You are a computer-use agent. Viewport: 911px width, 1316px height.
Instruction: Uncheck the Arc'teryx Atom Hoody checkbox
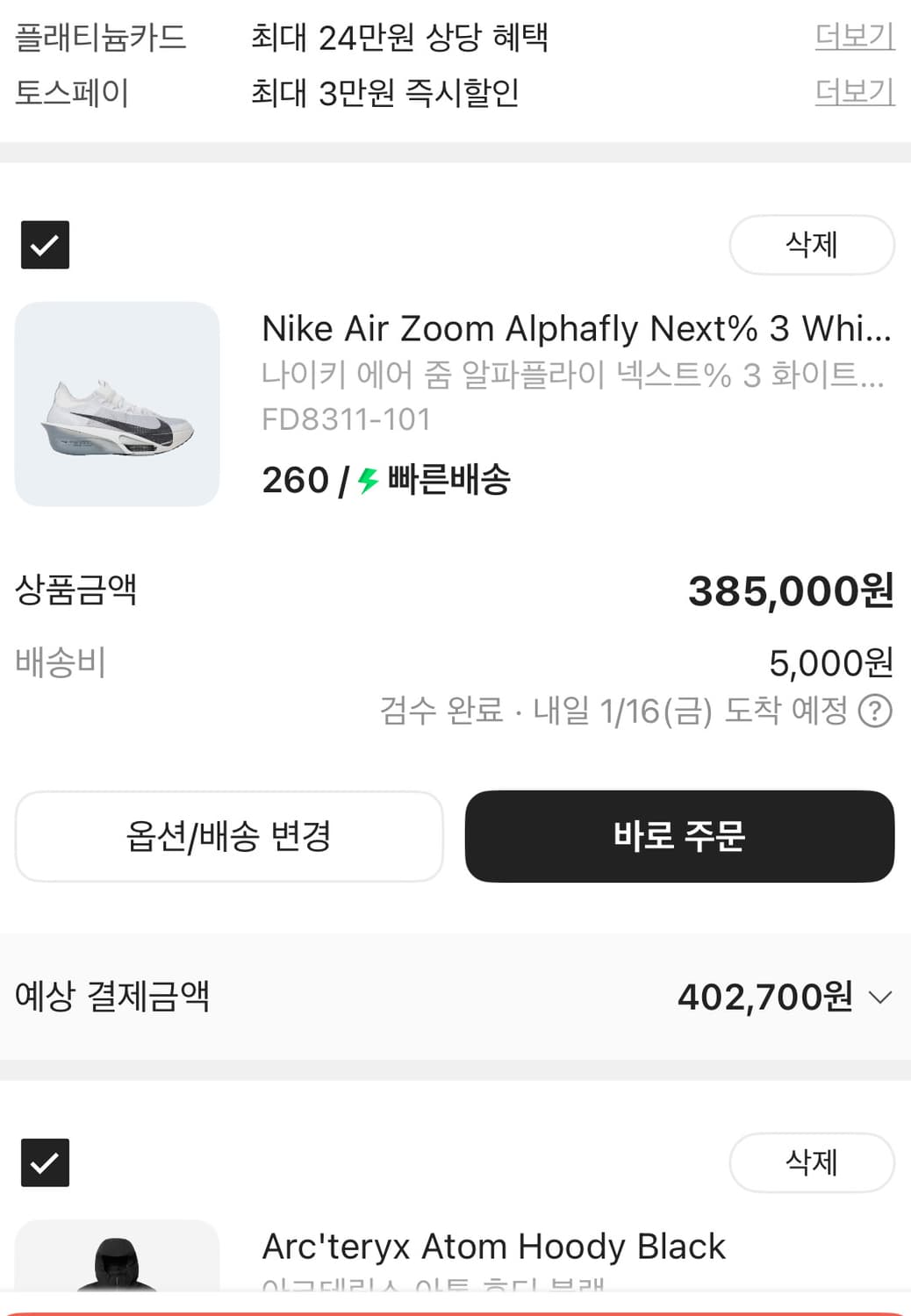(x=45, y=1162)
